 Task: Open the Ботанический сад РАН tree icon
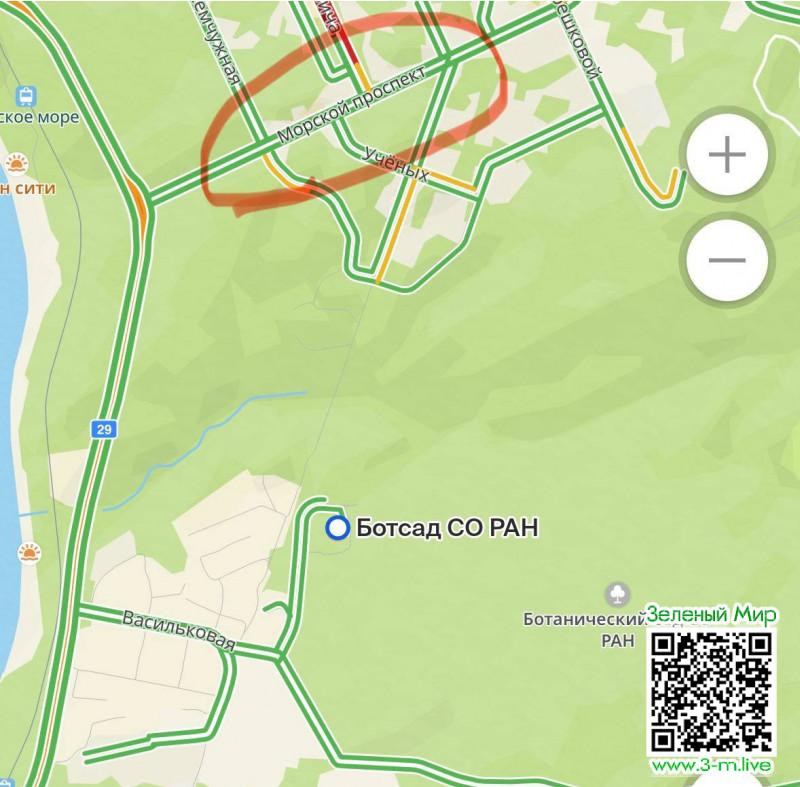click(x=618, y=593)
